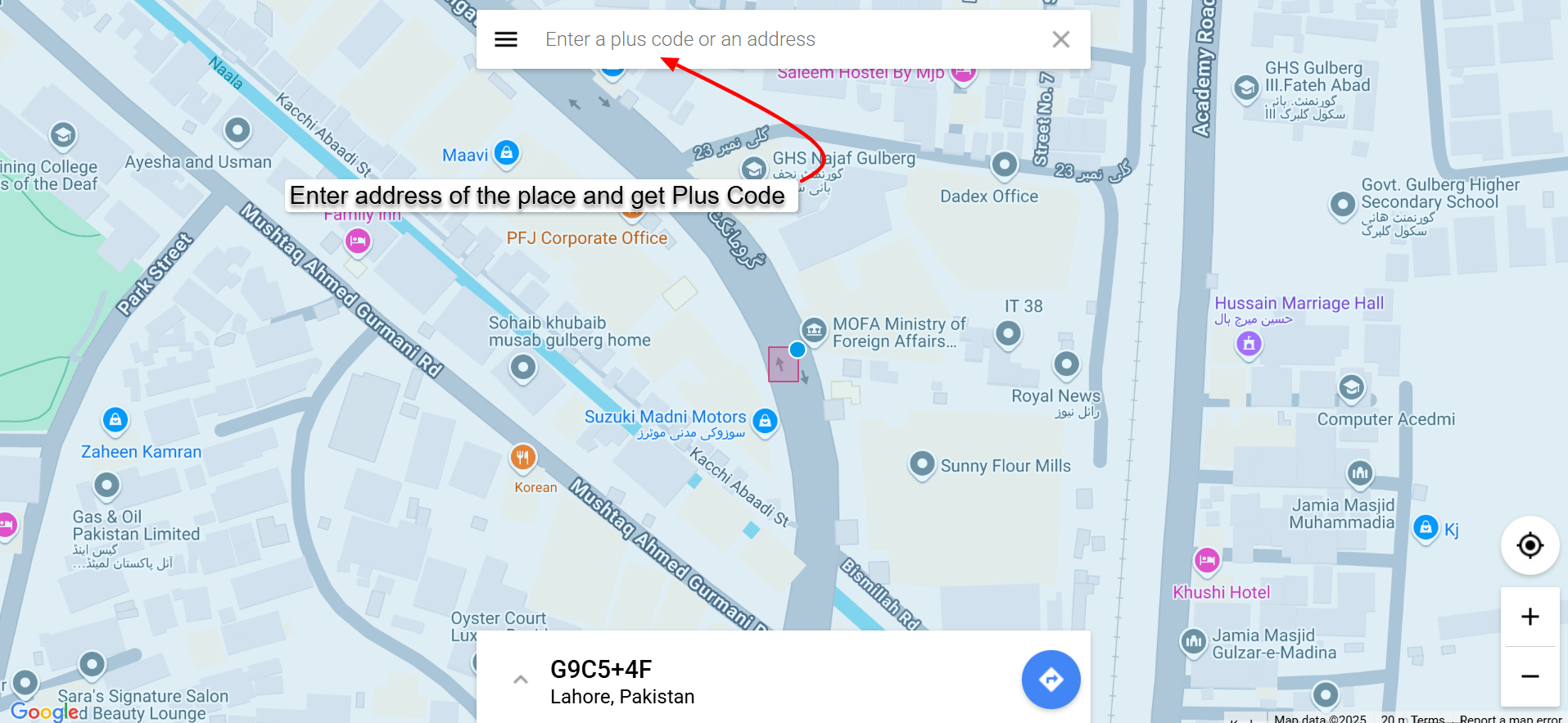The image size is (1568, 723).
Task: Open Maavi shop marker
Action: 507,152
